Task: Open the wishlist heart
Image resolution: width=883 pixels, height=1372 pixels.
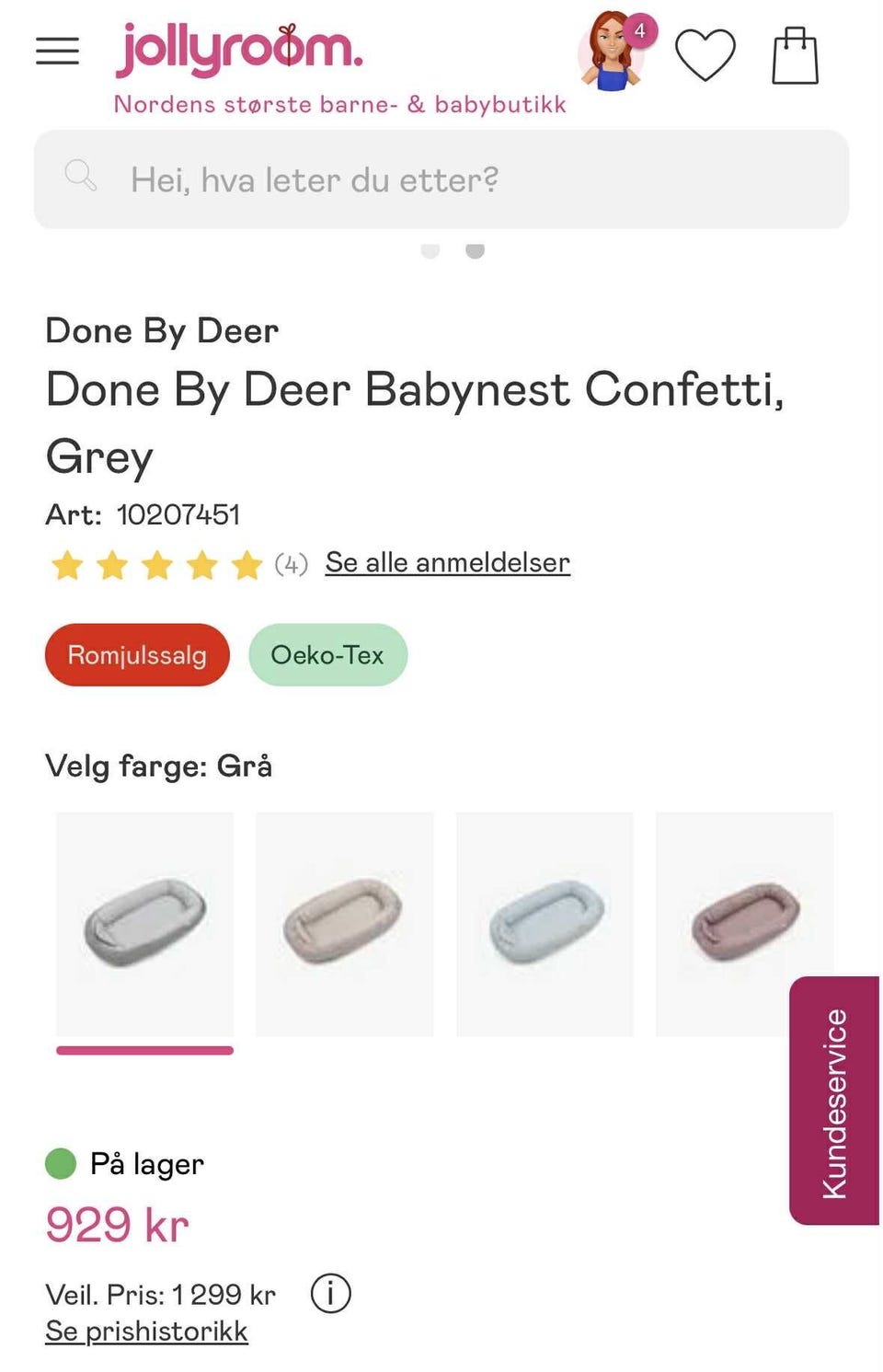Action: 705,55
